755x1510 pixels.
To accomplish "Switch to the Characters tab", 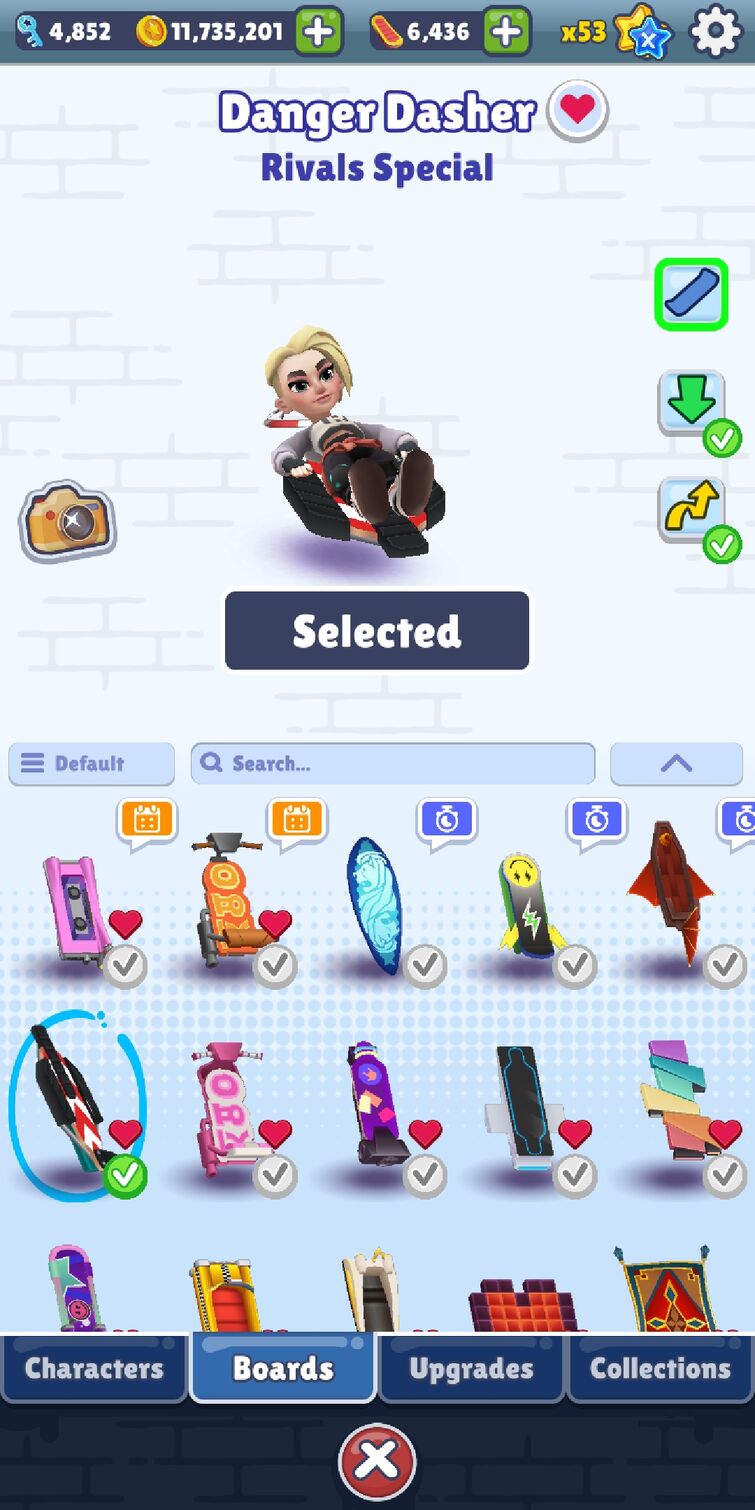I will click(x=94, y=1368).
